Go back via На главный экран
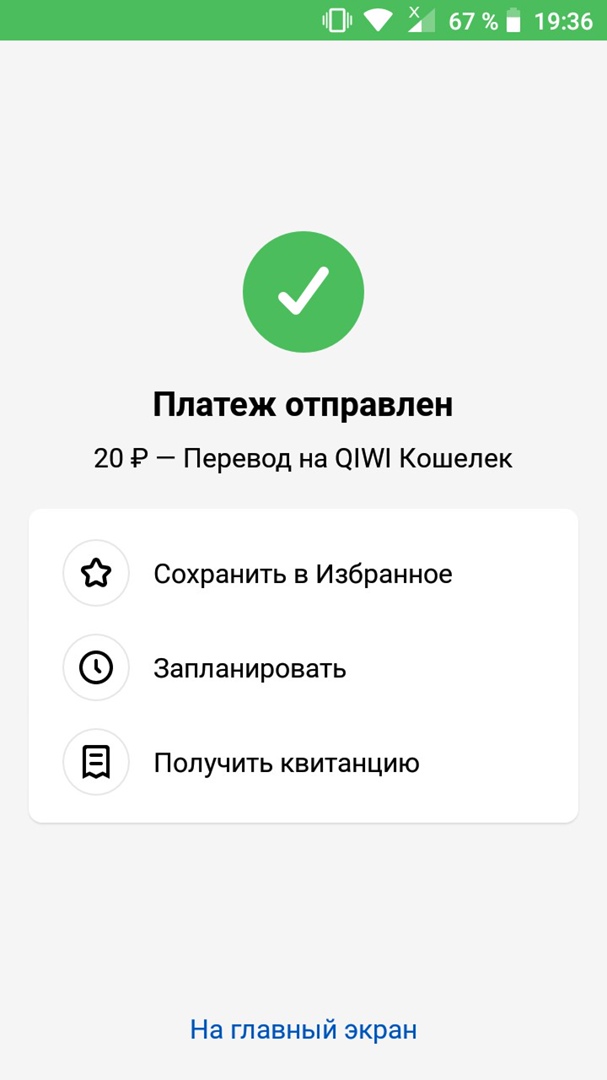Screen dimensions: 607x1080 [303, 1029]
